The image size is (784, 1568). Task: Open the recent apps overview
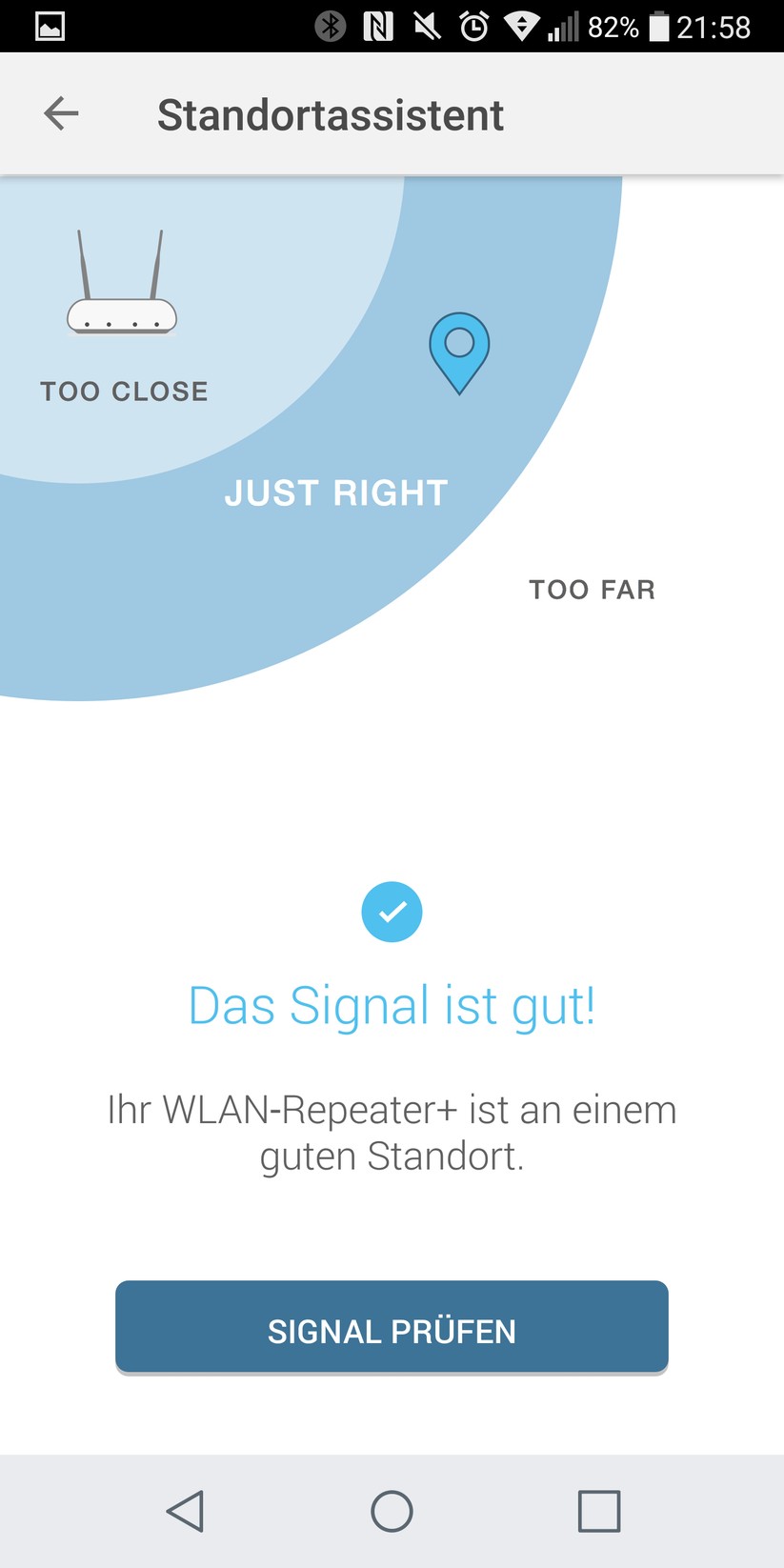click(x=598, y=1511)
